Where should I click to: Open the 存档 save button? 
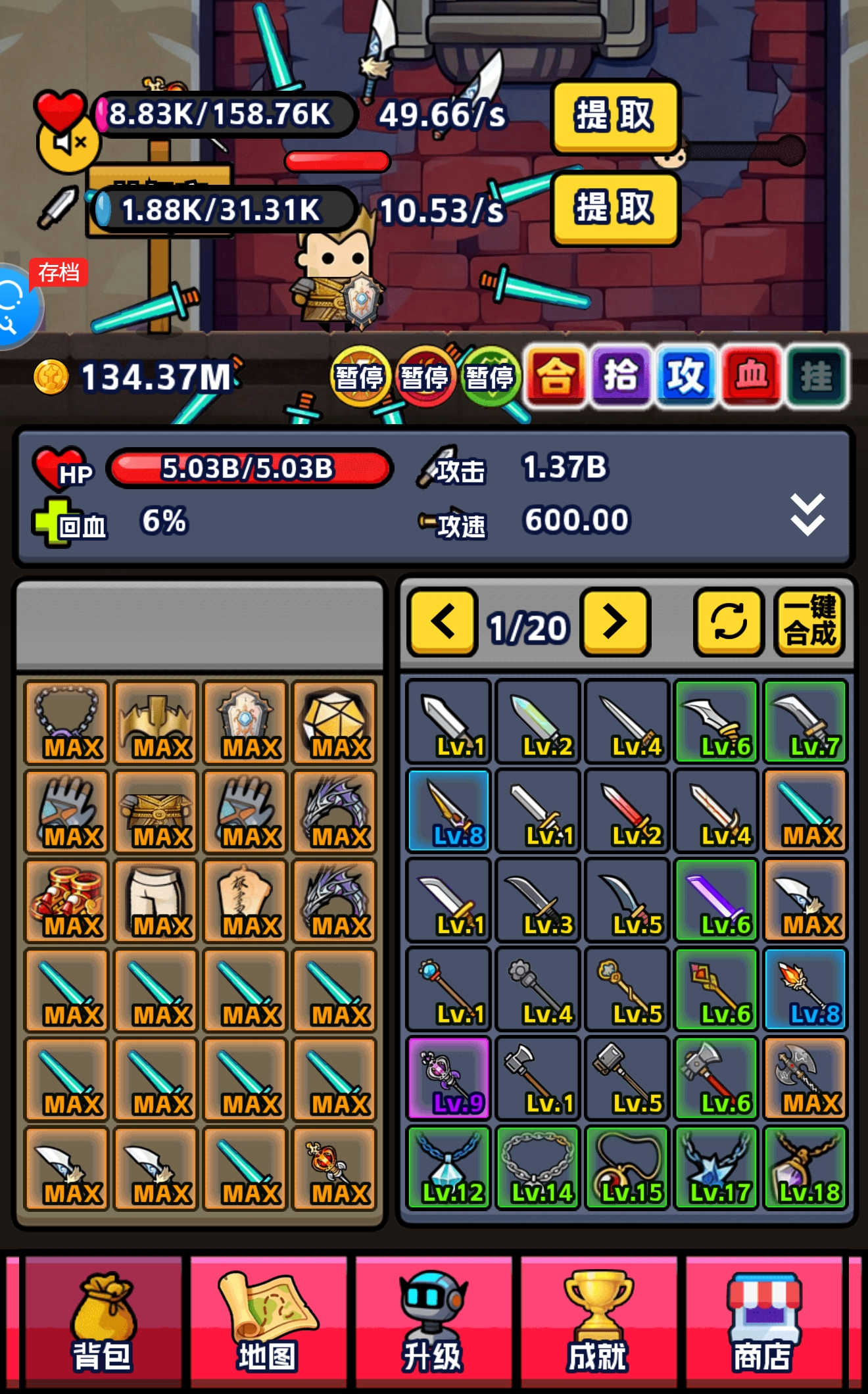point(58,272)
